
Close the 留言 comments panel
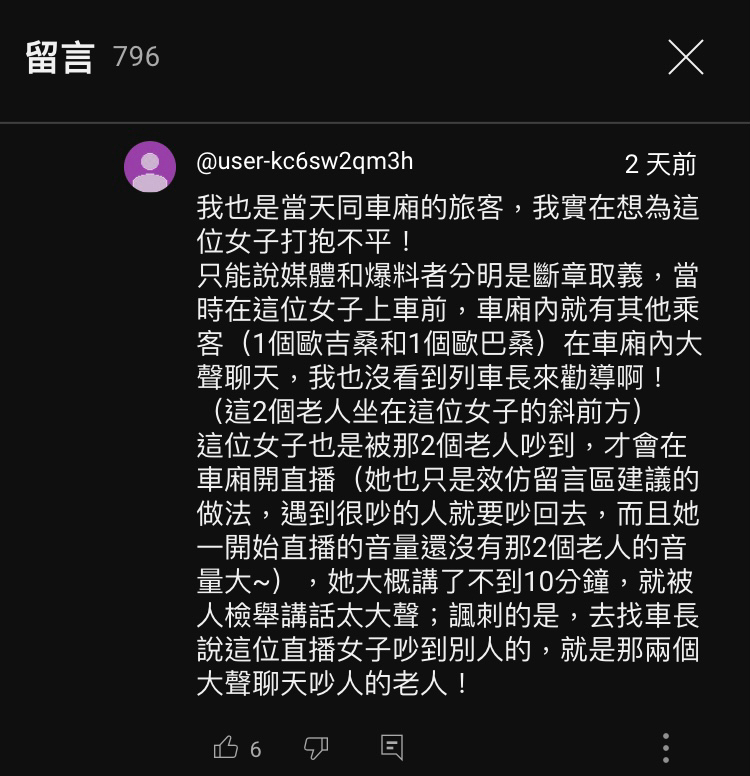pyautogui.click(x=686, y=57)
